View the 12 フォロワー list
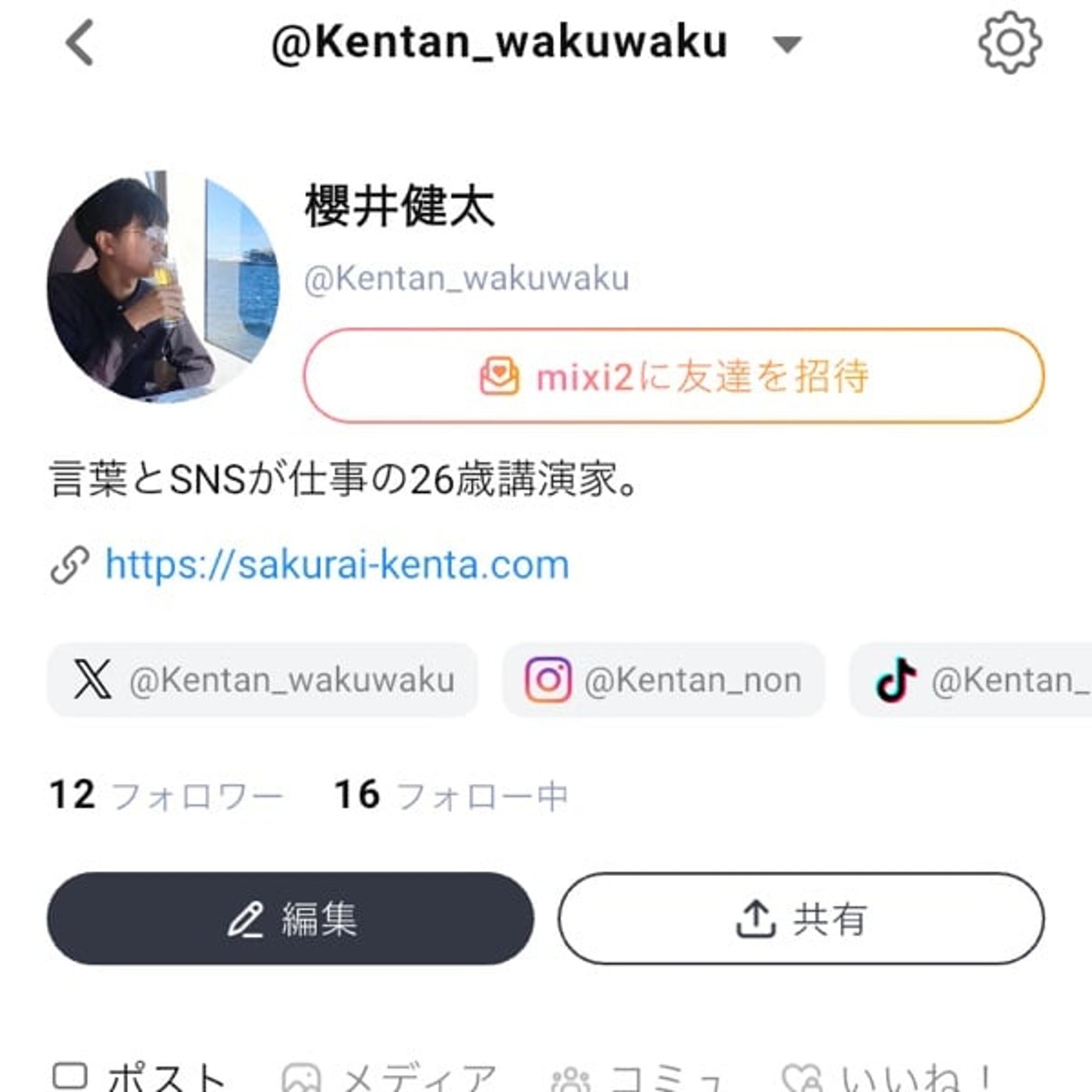 coord(165,796)
